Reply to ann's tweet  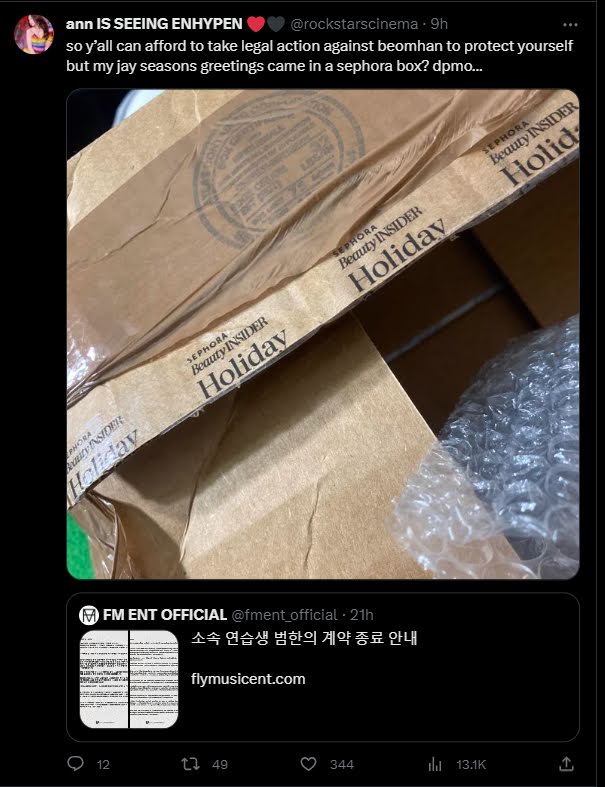click(75, 764)
